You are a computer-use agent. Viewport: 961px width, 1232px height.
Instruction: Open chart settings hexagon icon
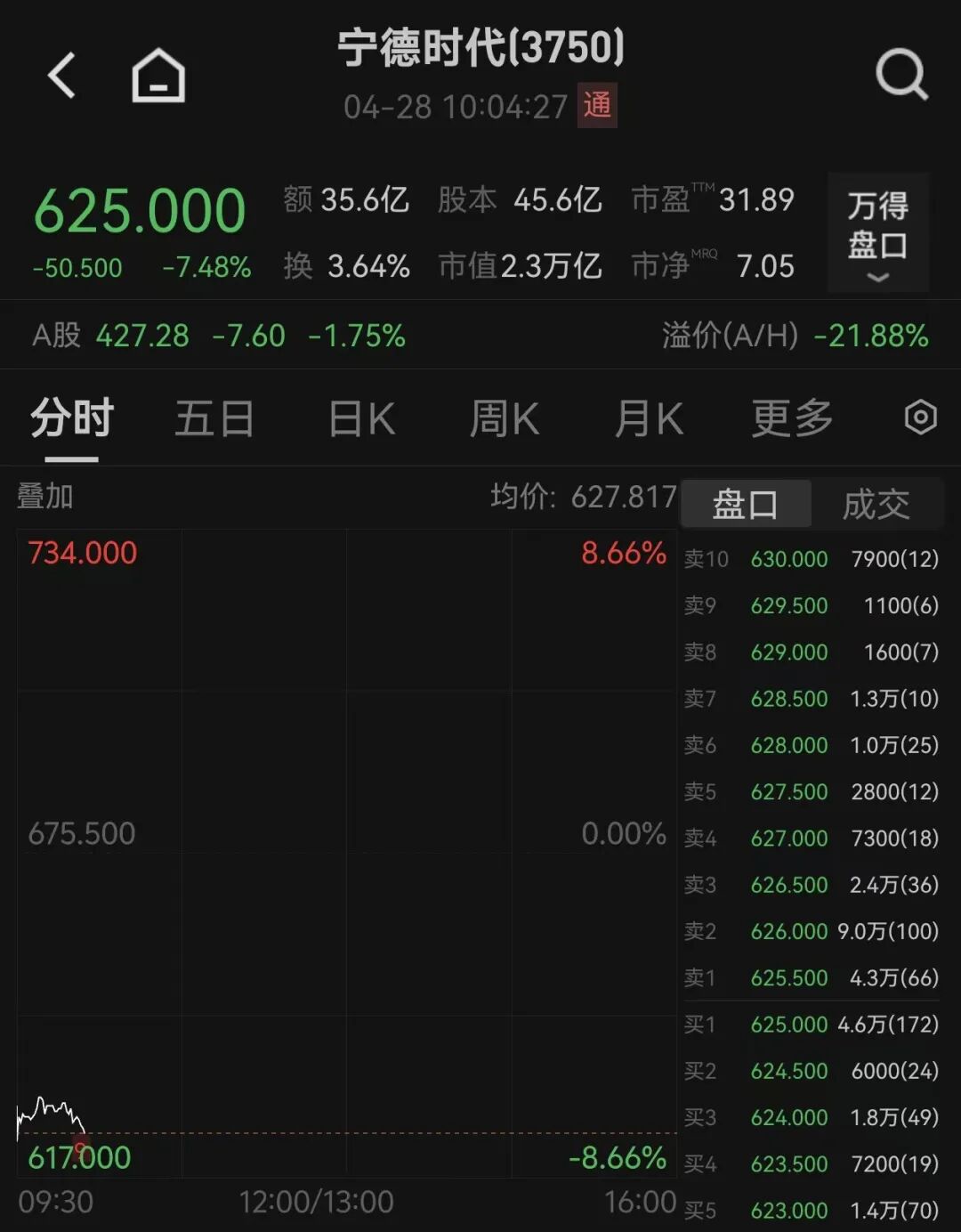(920, 417)
